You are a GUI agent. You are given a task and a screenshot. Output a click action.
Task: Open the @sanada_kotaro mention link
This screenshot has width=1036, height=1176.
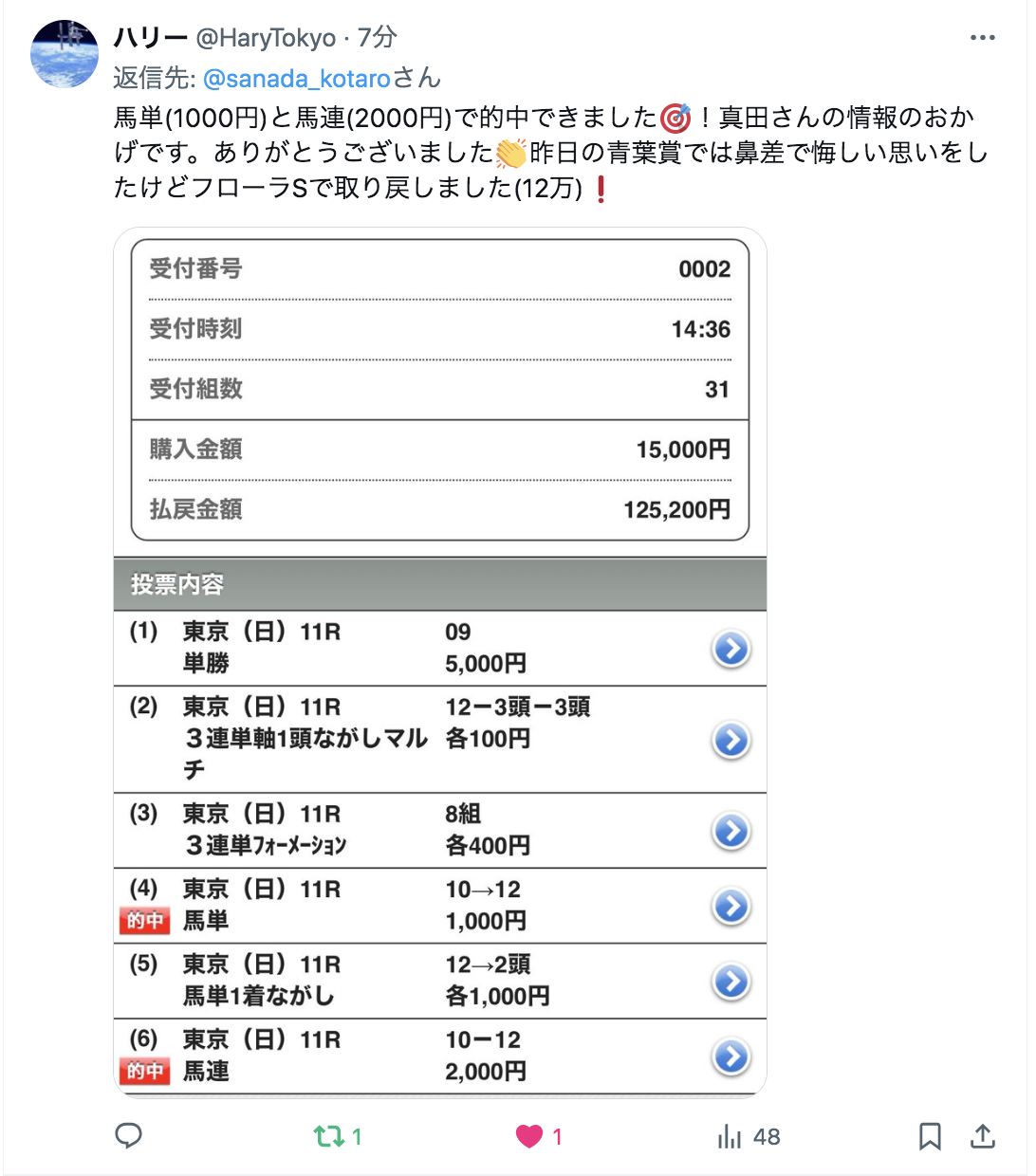(x=296, y=78)
